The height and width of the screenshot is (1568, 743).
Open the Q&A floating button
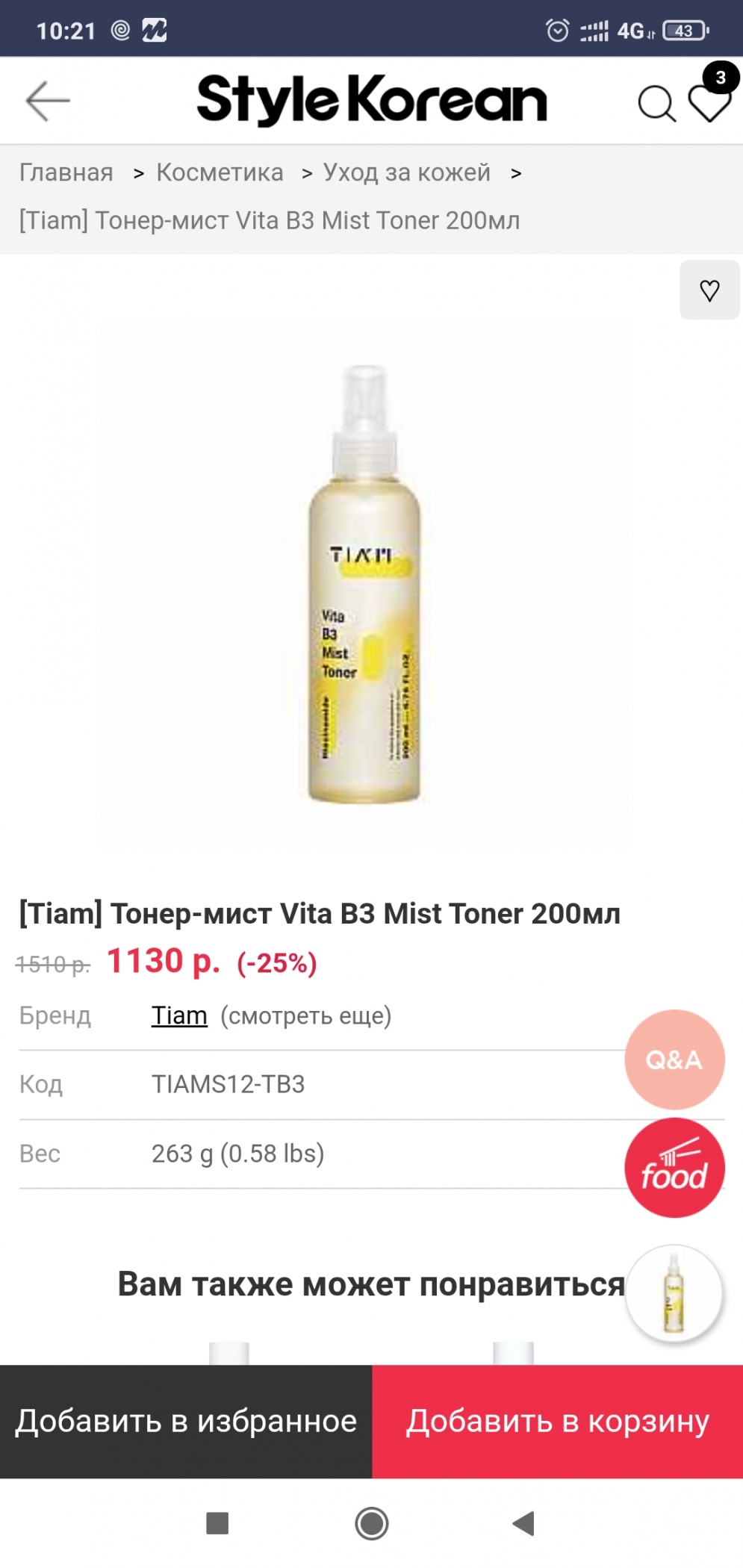(674, 1060)
